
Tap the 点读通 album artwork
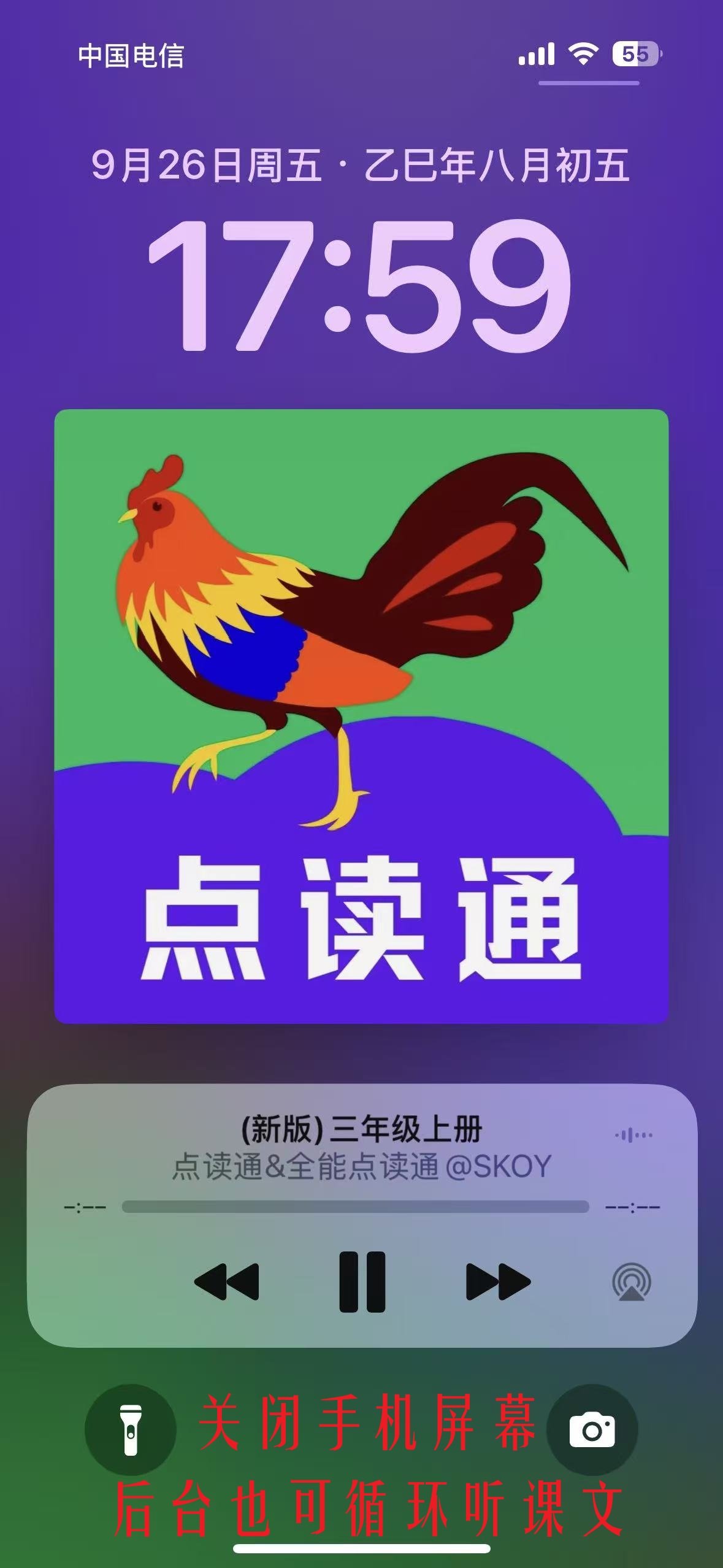coord(361,716)
